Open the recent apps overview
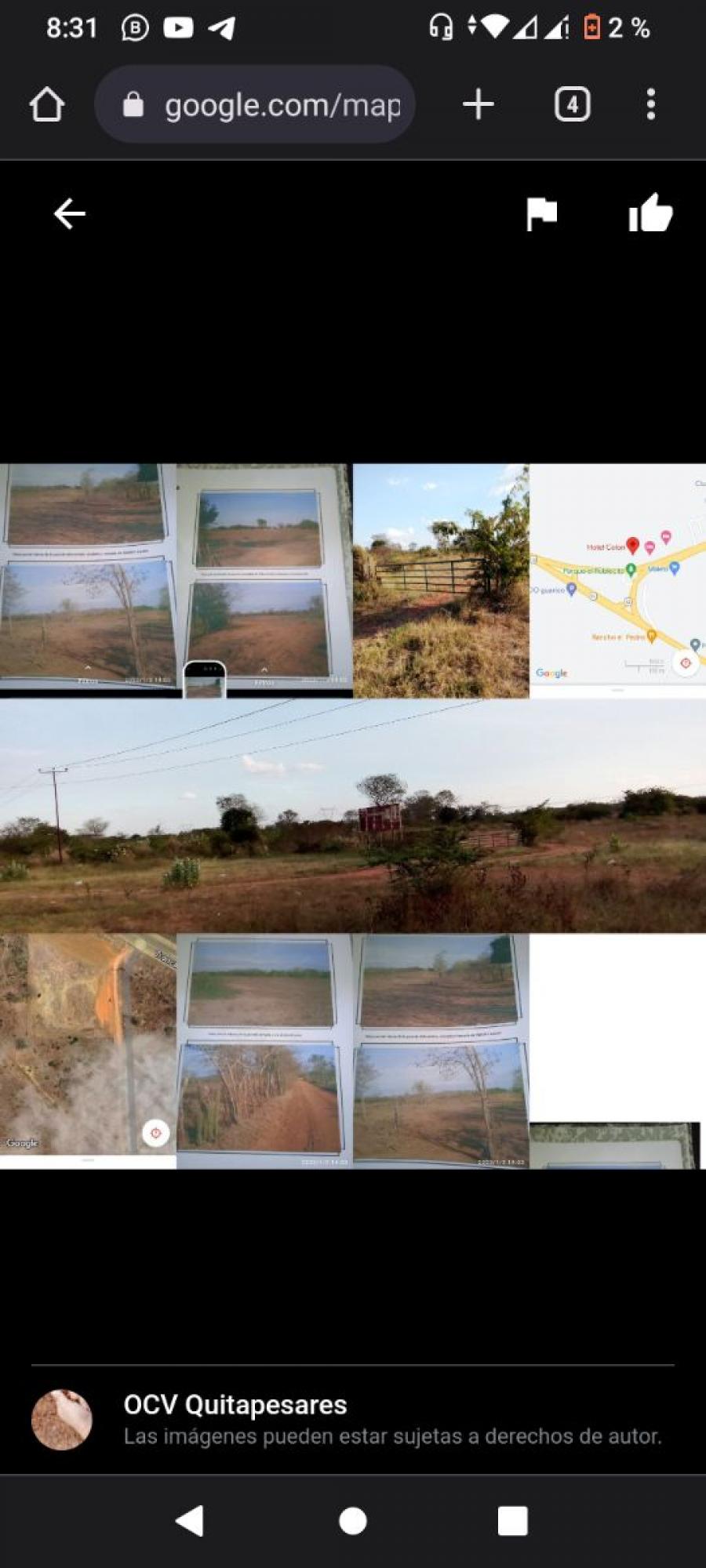The image size is (706, 1568). tap(512, 1521)
